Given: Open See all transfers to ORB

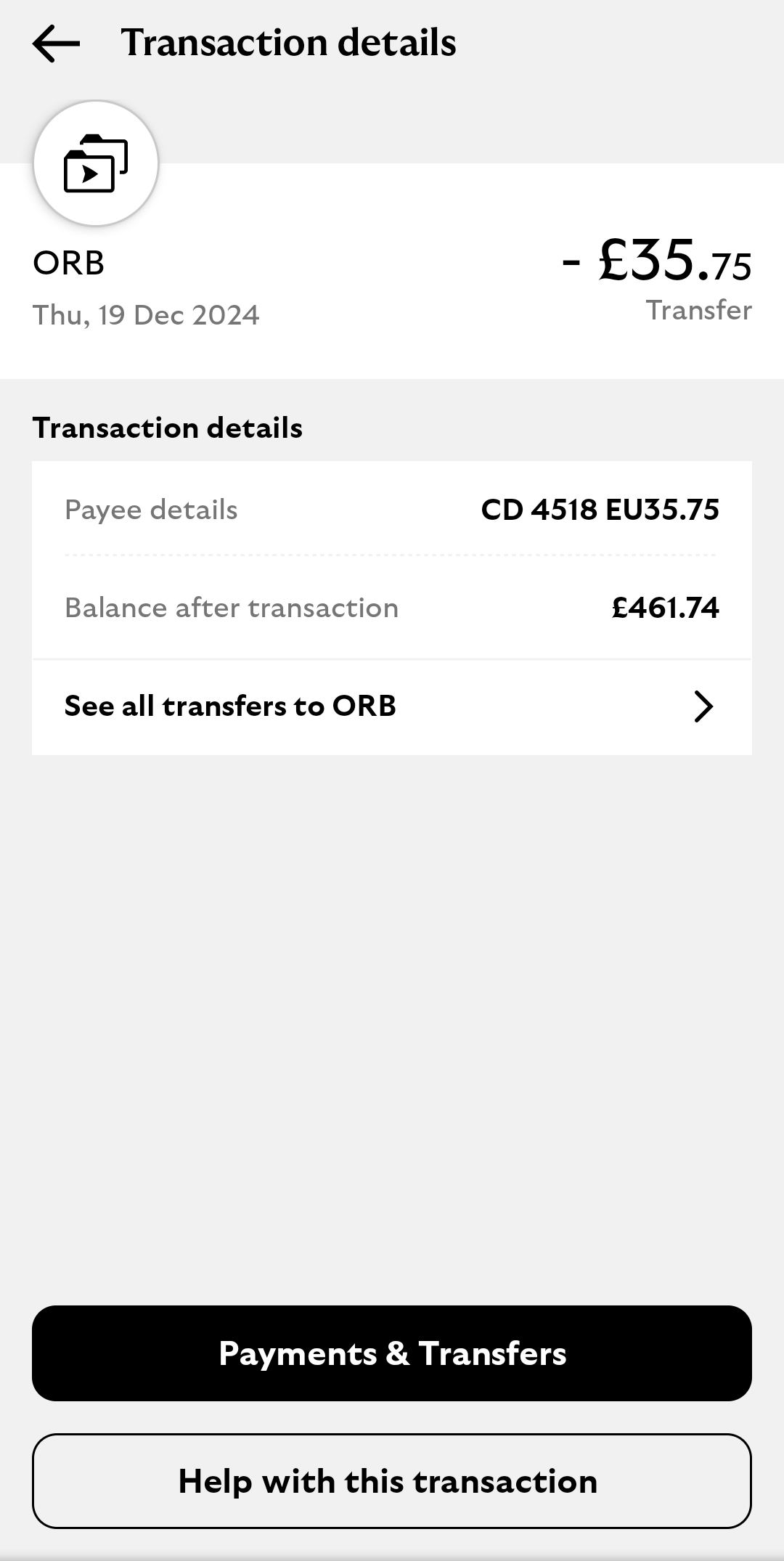Looking at the screenshot, I should pos(391,706).
